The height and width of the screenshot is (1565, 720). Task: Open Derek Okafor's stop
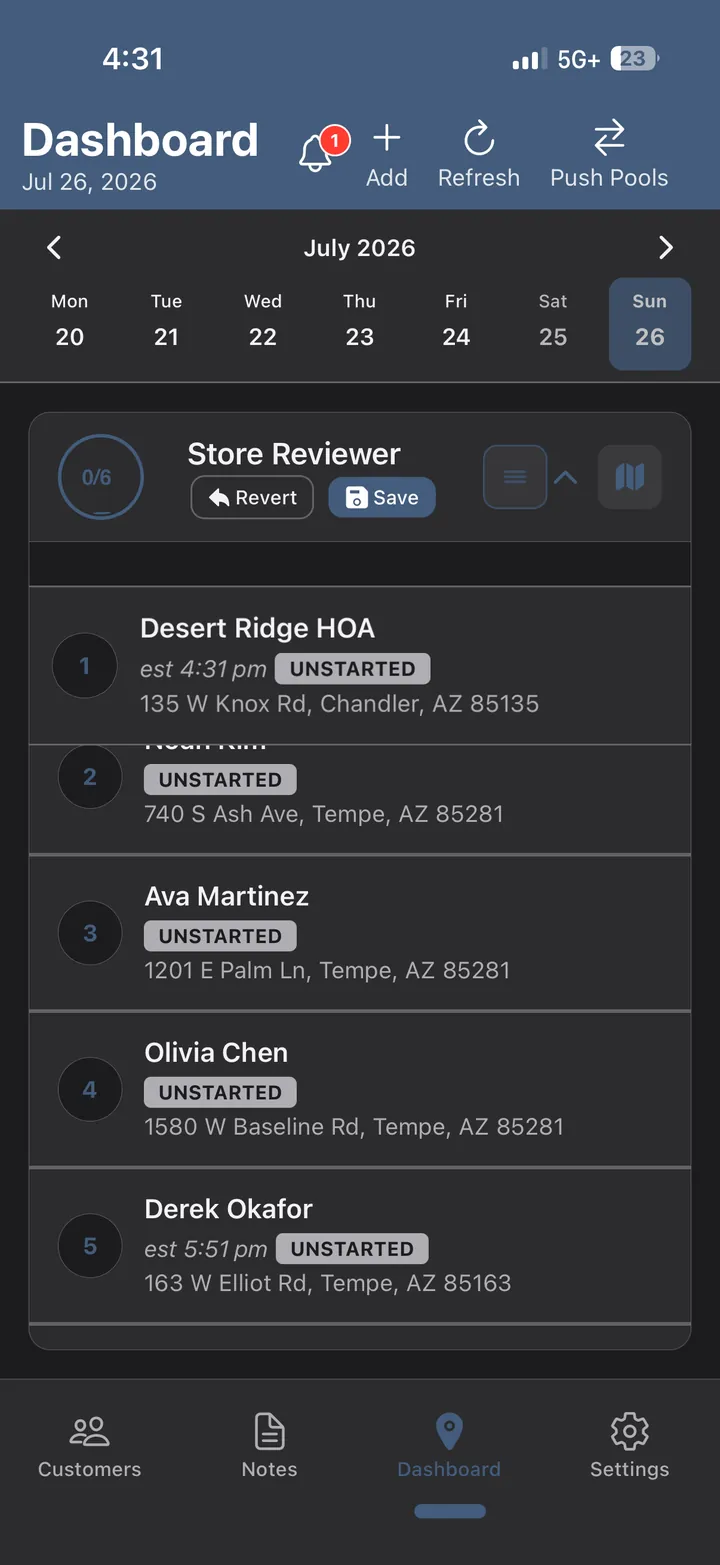tap(360, 1246)
